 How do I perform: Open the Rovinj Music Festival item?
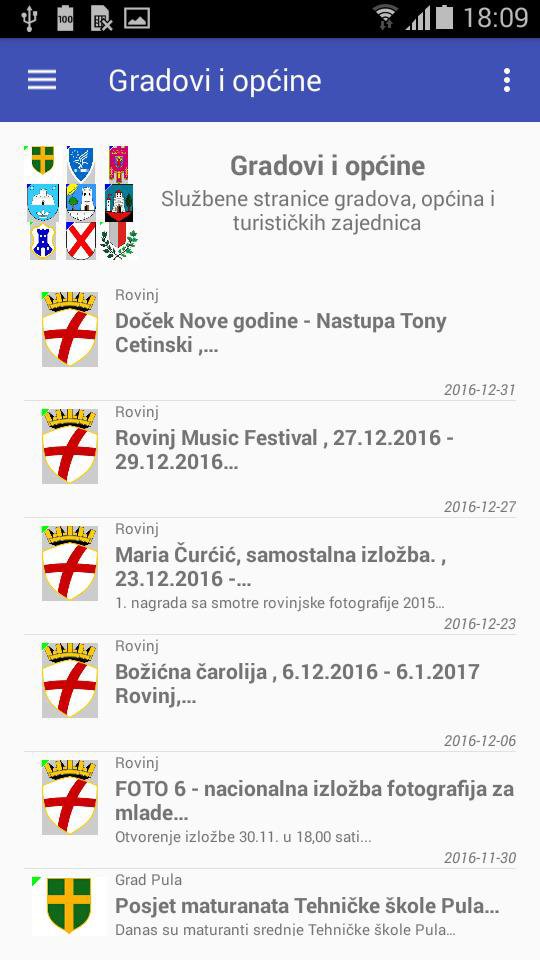(x=270, y=459)
